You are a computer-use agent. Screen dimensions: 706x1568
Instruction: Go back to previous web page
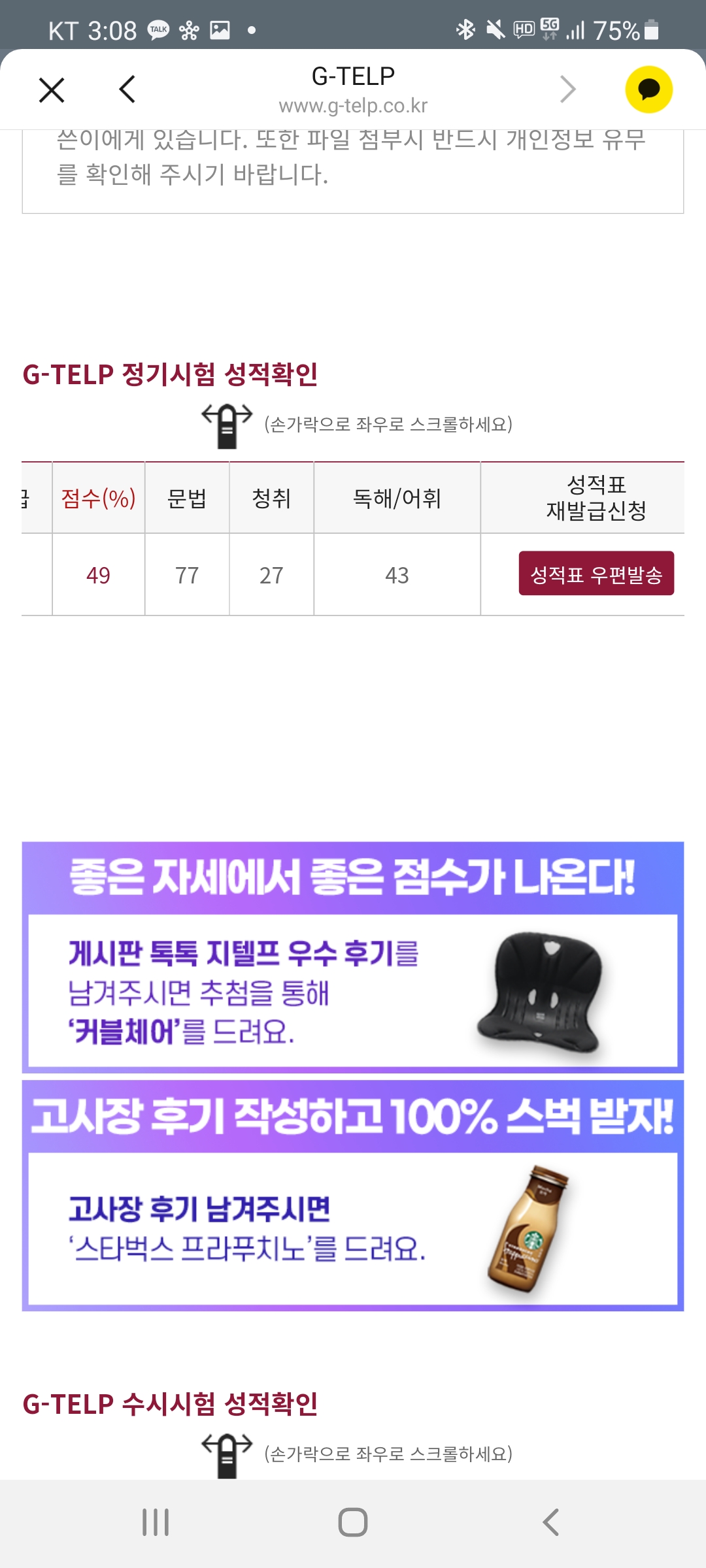pyautogui.click(x=127, y=90)
